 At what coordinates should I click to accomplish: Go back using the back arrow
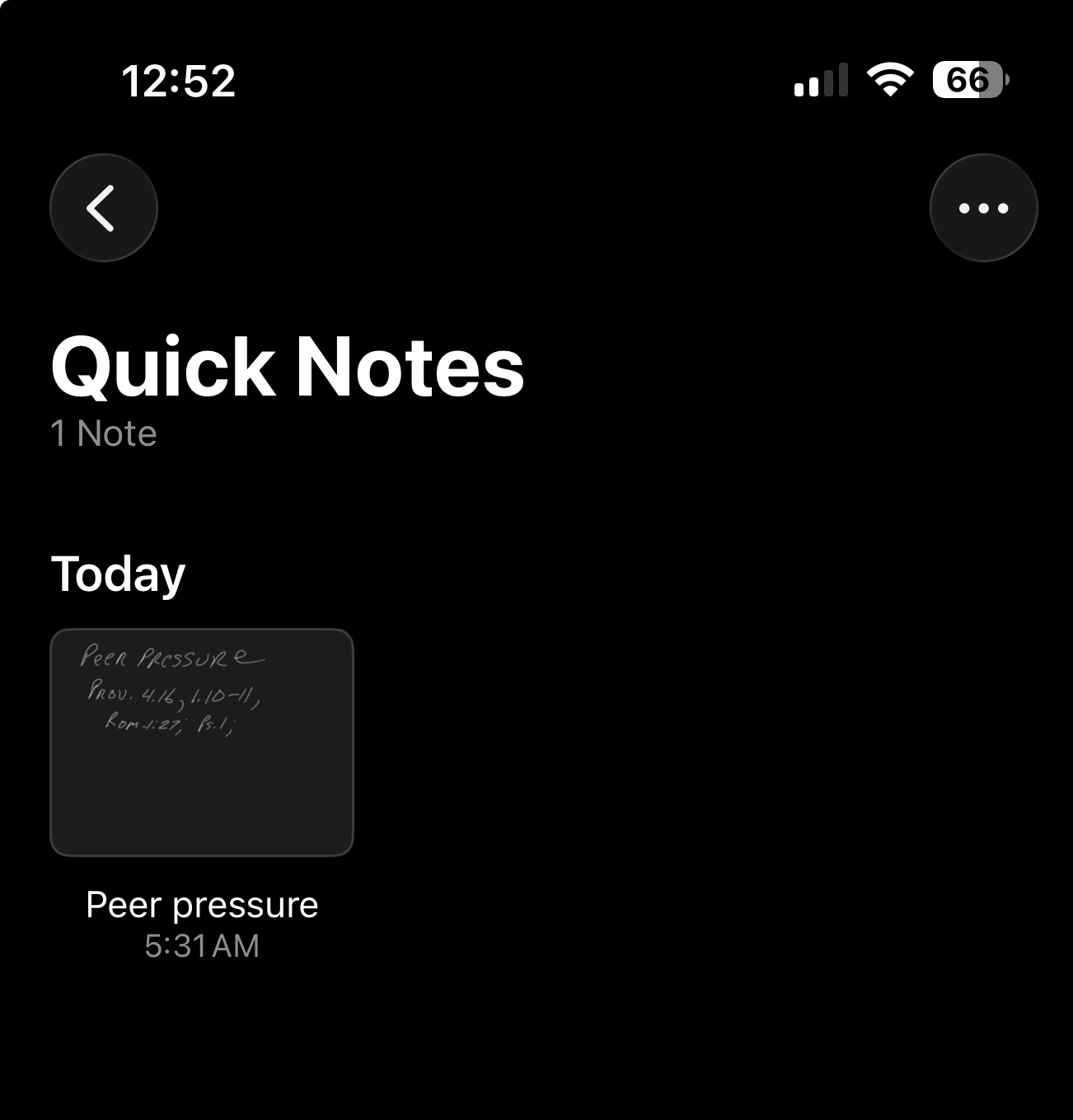103,208
